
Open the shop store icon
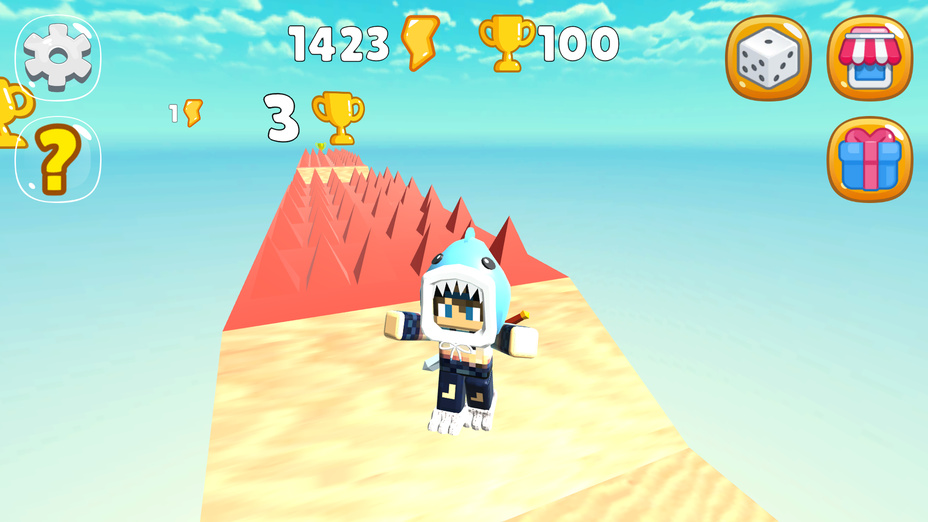pos(869,58)
